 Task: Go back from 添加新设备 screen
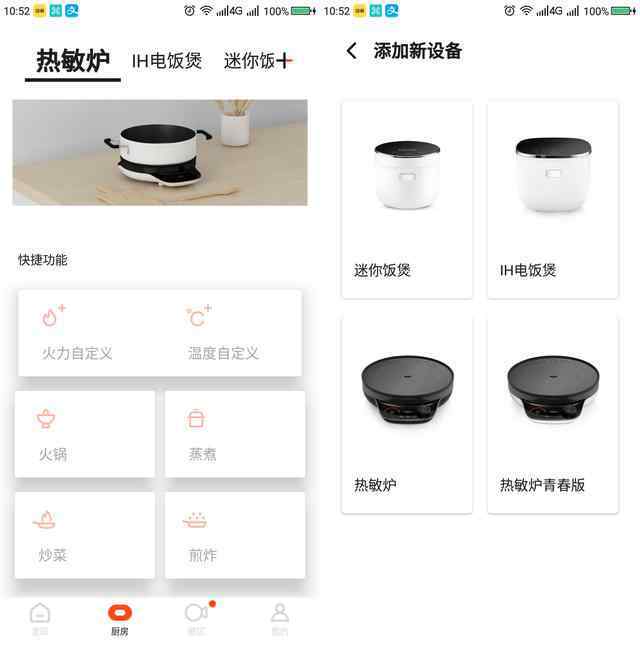(351, 51)
